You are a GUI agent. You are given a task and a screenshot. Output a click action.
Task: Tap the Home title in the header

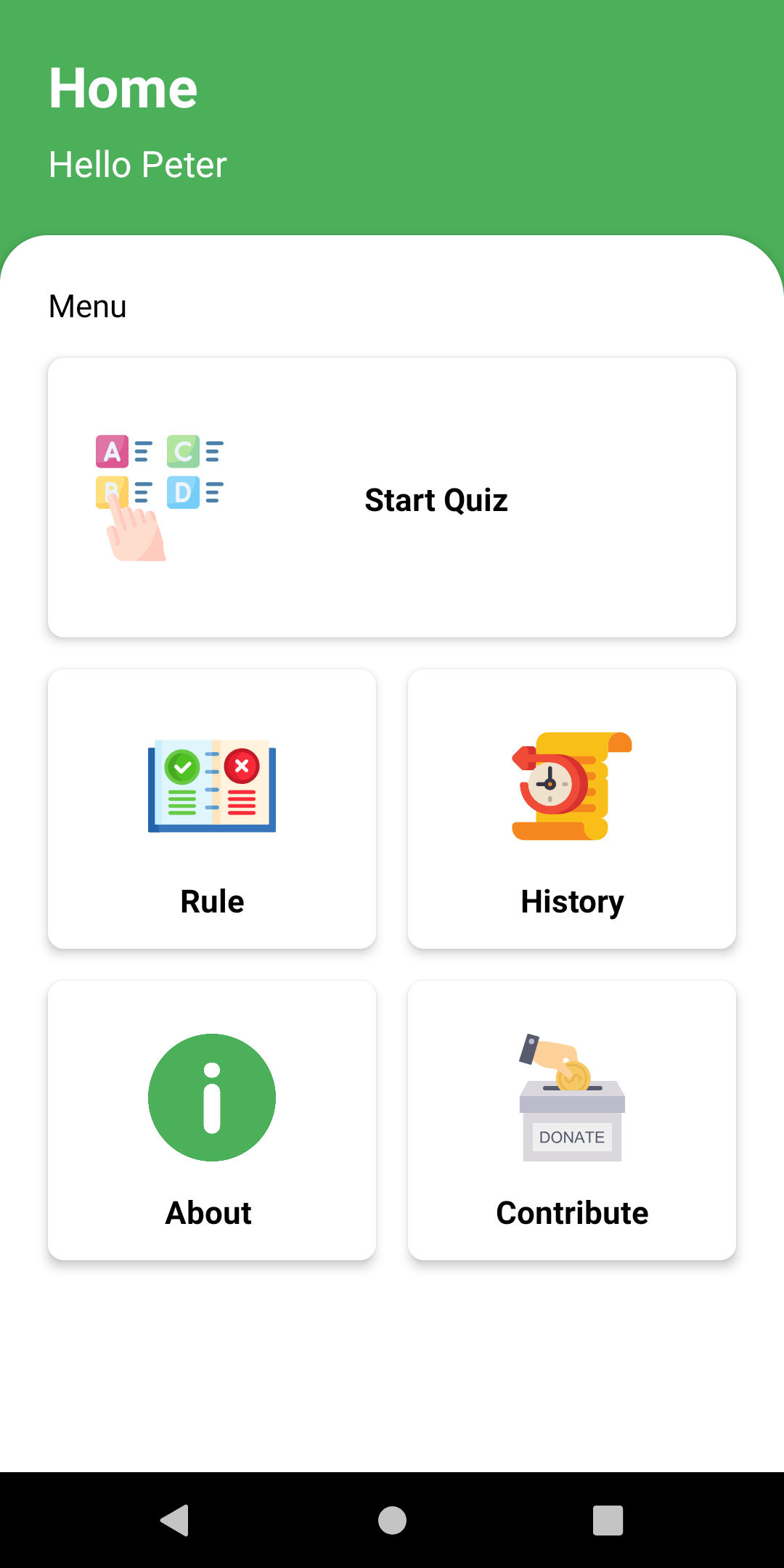pyautogui.click(x=123, y=88)
